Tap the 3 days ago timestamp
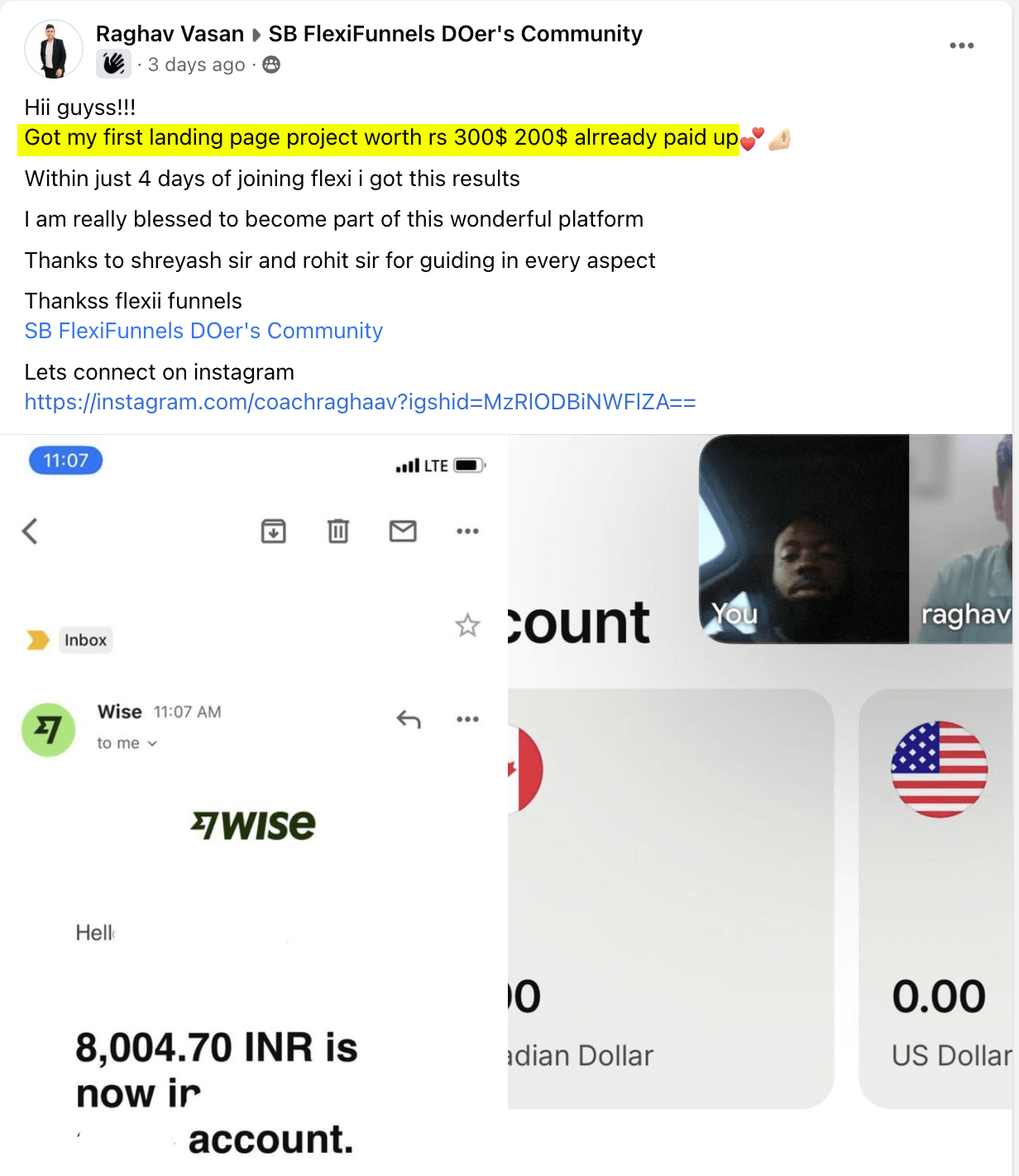 point(196,65)
